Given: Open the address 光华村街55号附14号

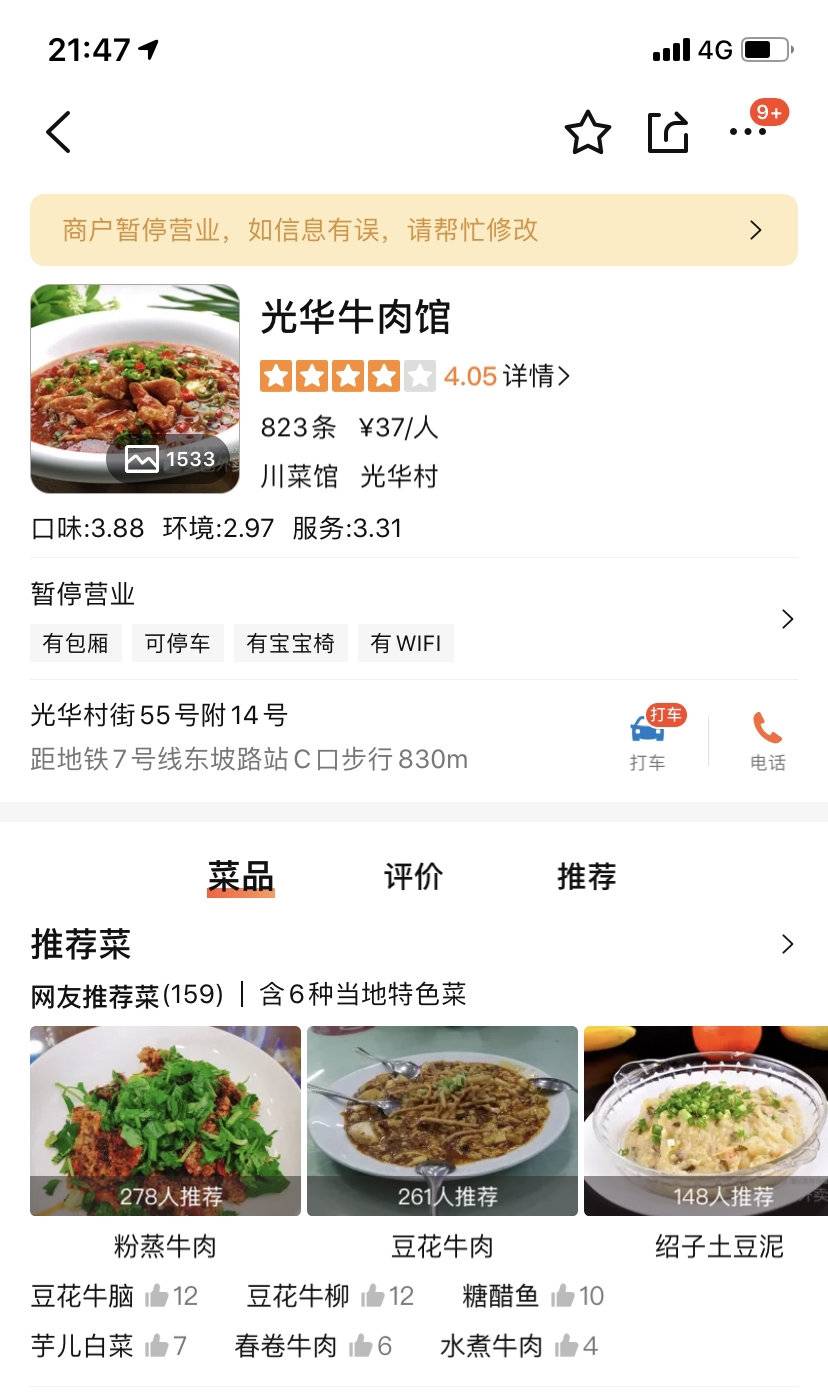Looking at the screenshot, I should (x=160, y=715).
